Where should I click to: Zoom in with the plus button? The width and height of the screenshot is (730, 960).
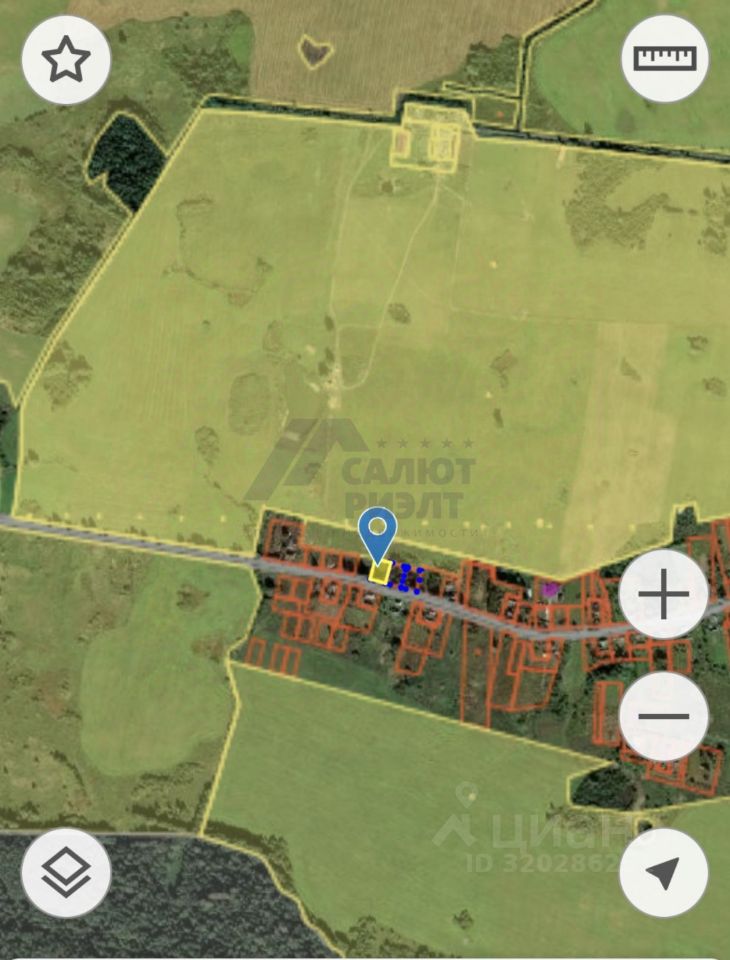664,596
